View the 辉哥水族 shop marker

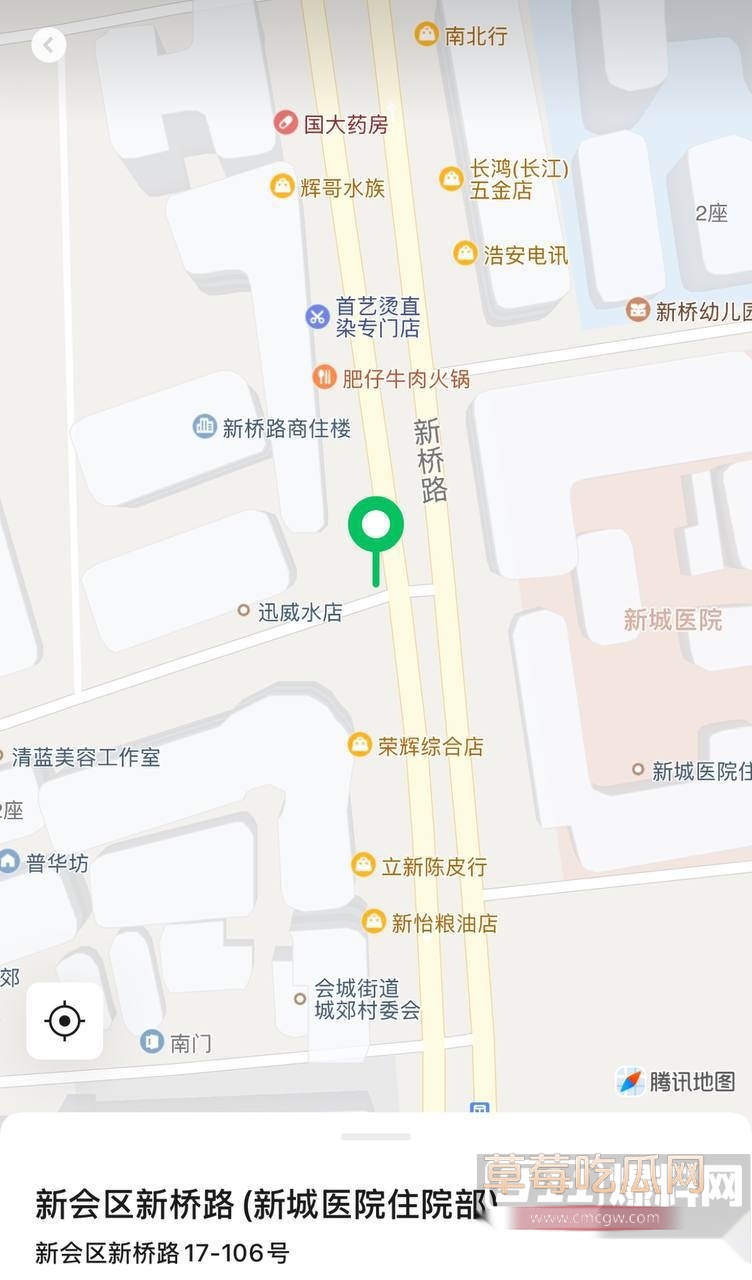pos(283,187)
